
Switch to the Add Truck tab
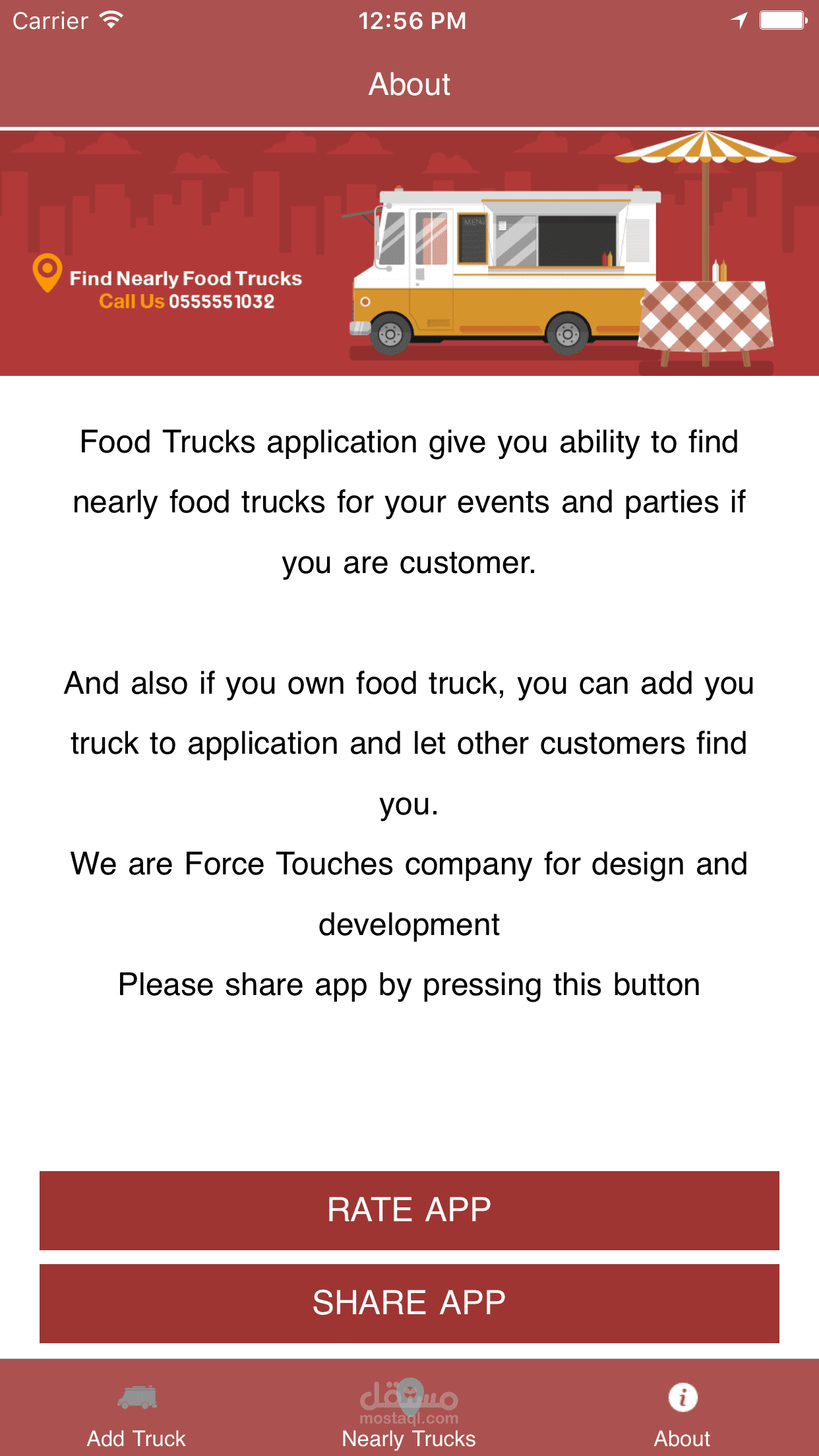[x=136, y=1412]
